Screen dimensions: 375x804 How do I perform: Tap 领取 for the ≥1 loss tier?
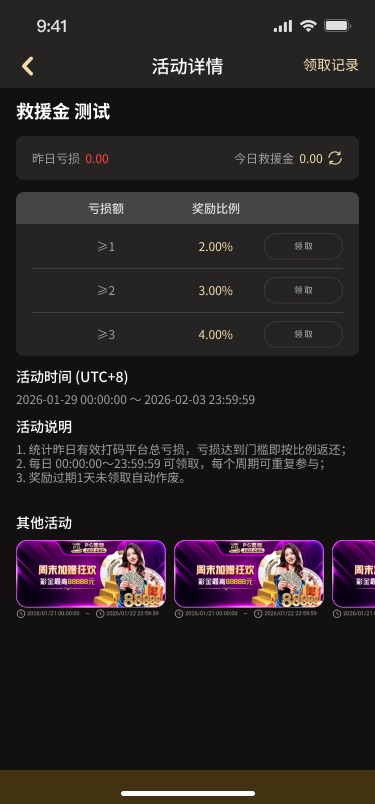[x=303, y=246]
